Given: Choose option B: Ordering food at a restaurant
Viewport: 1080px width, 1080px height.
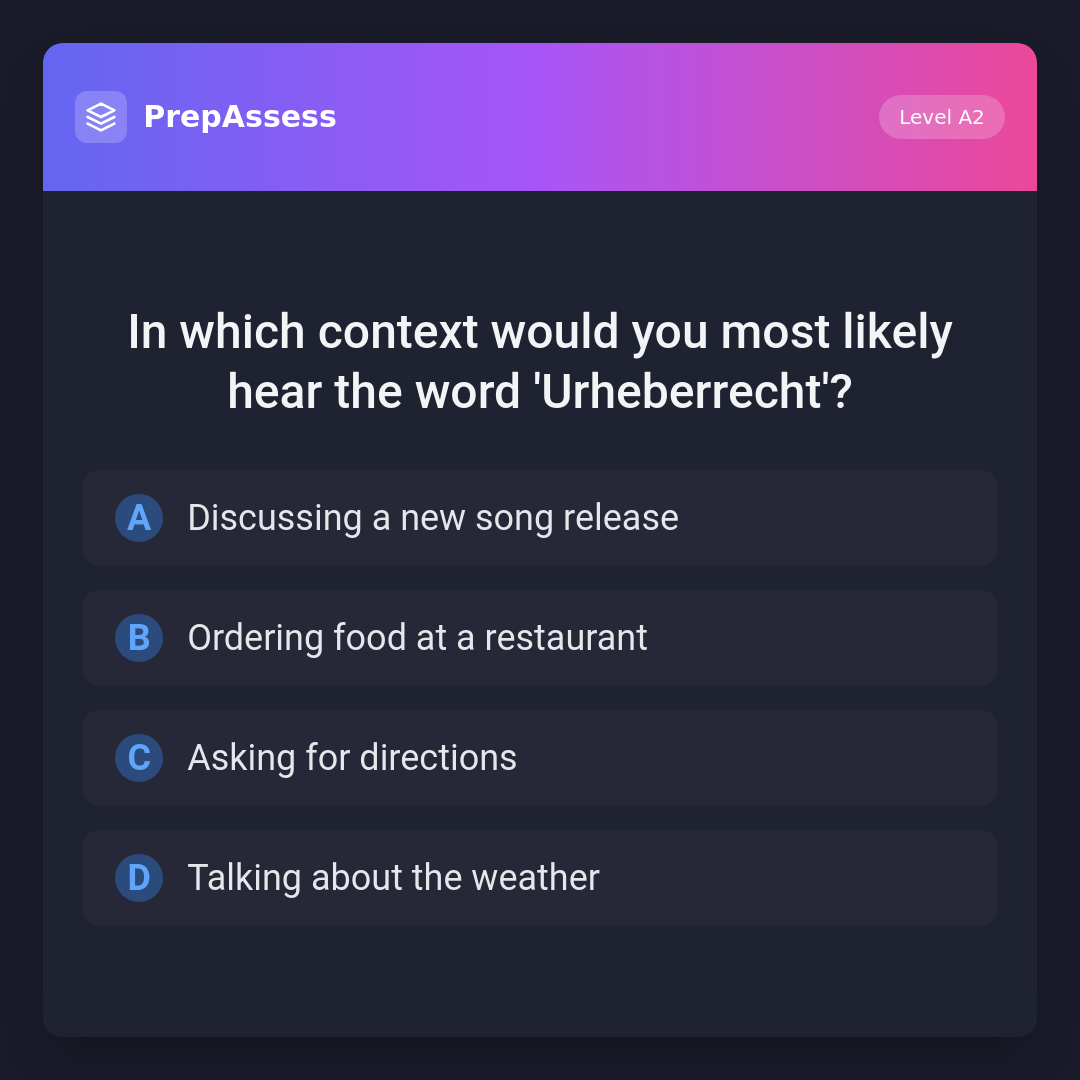Looking at the screenshot, I should click(540, 638).
